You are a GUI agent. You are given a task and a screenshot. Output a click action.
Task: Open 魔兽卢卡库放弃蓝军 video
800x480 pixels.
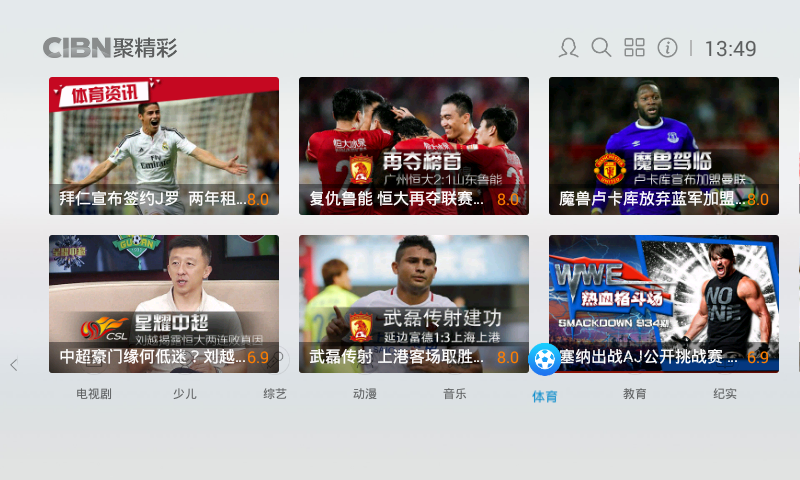(x=664, y=146)
